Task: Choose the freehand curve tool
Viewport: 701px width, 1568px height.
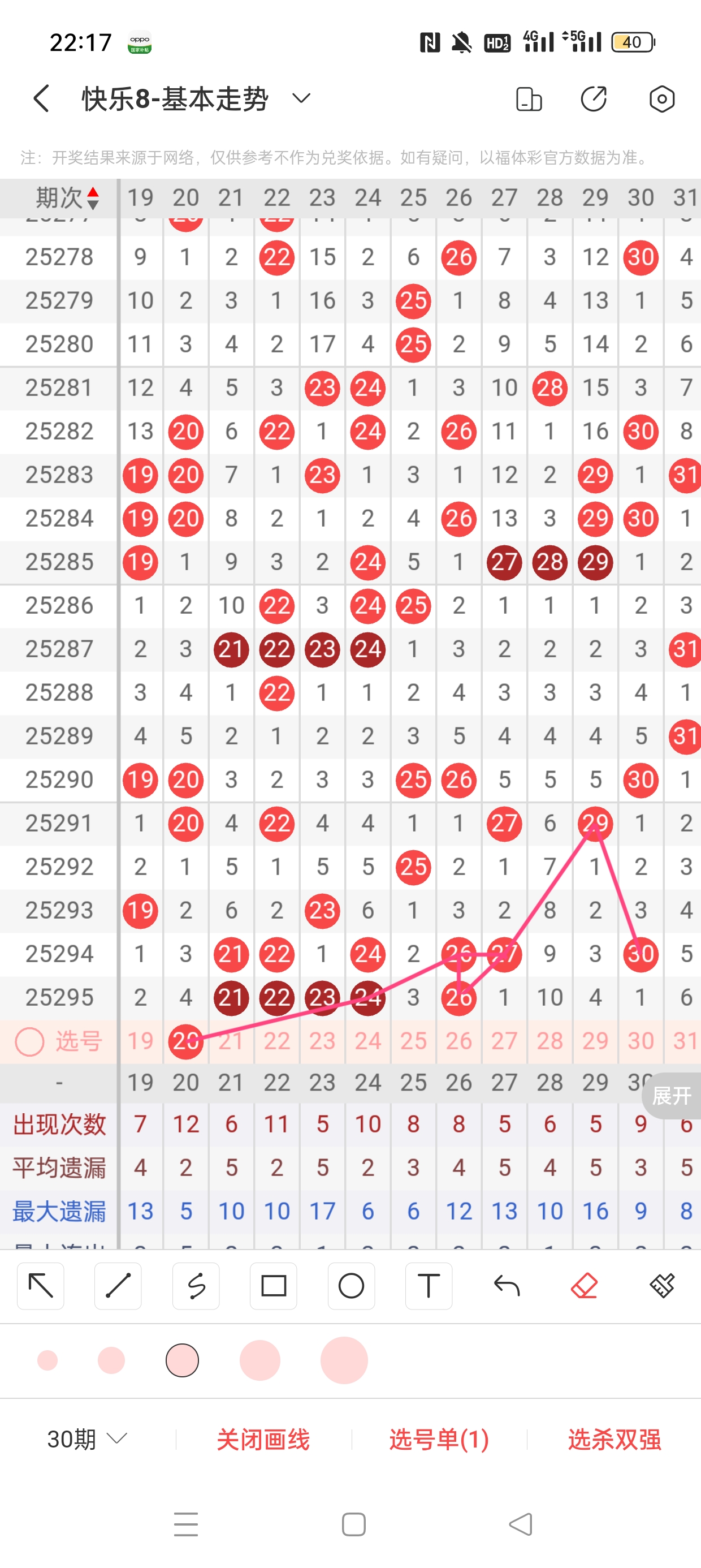Action: pyautogui.click(x=196, y=1286)
